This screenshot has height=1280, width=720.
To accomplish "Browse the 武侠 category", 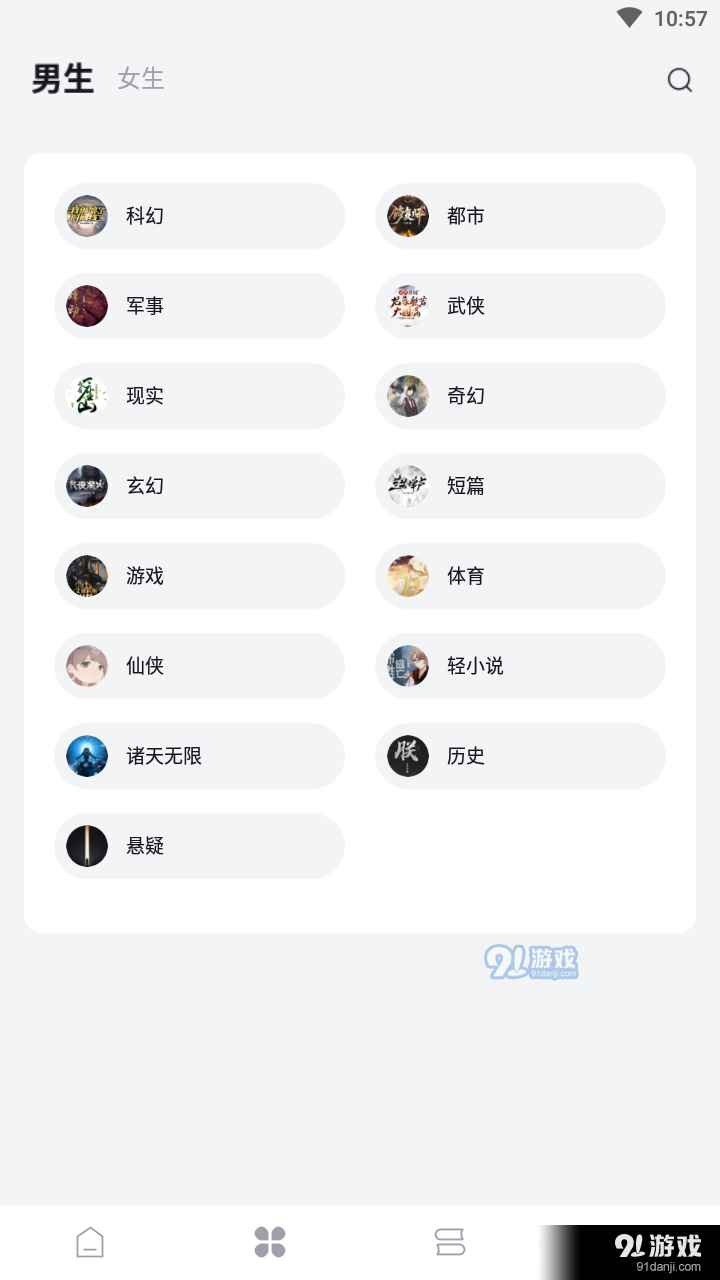I will click(x=520, y=306).
